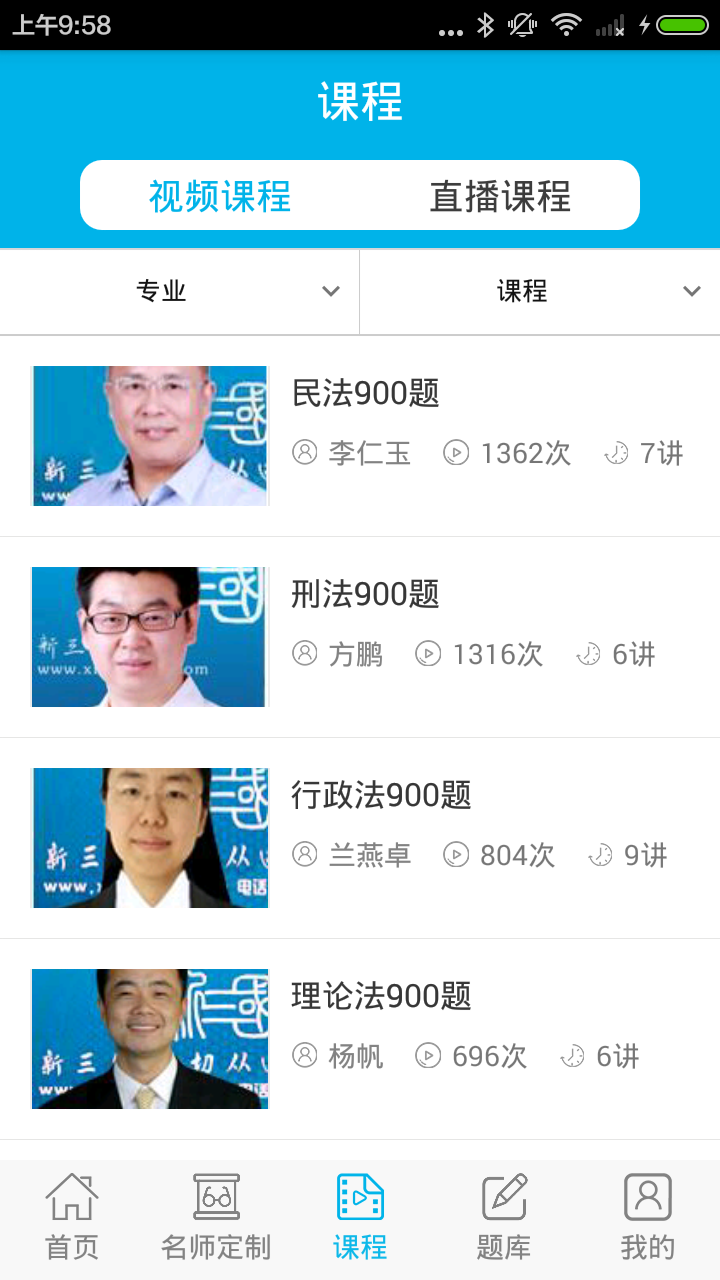Open the 我的 profile tab
720x1280 pixels.
(648, 1218)
